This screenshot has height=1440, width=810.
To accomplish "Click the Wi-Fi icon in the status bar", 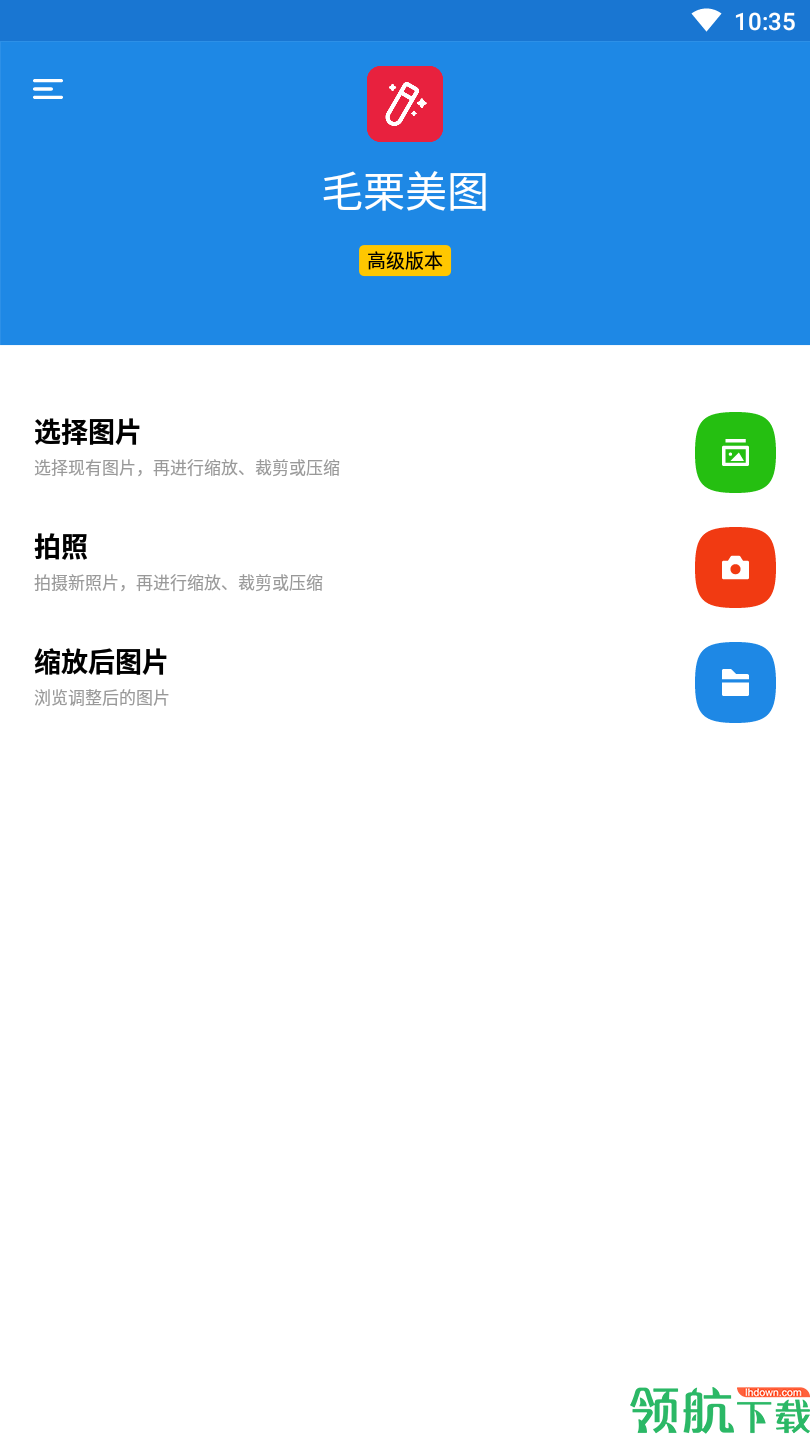I will pos(707,18).
